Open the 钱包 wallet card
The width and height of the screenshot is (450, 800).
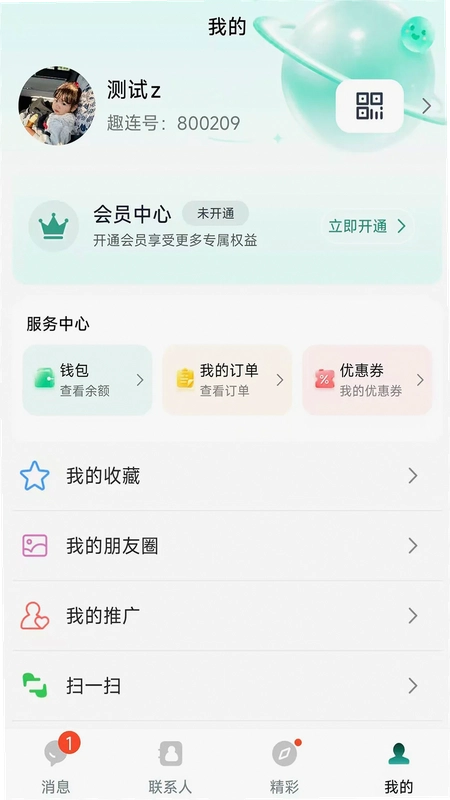(x=87, y=380)
